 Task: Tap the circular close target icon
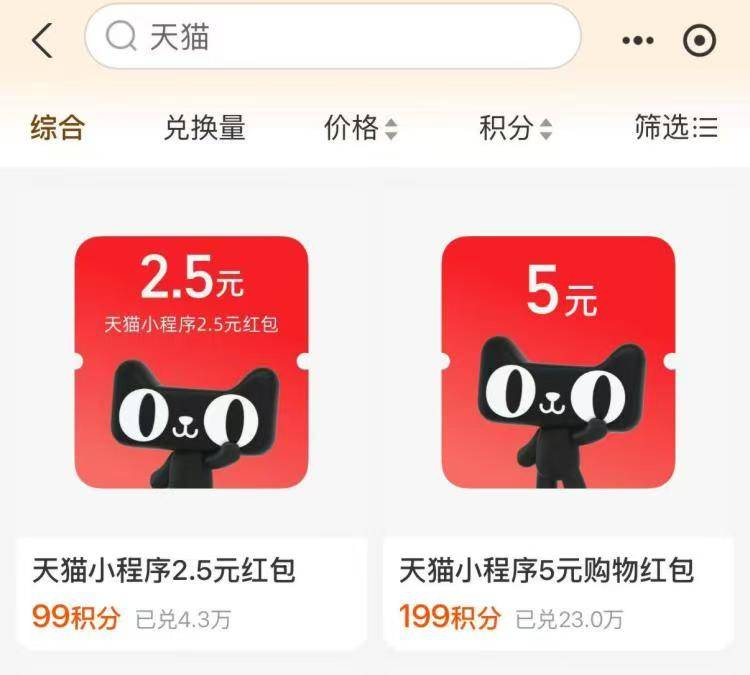coord(699,41)
